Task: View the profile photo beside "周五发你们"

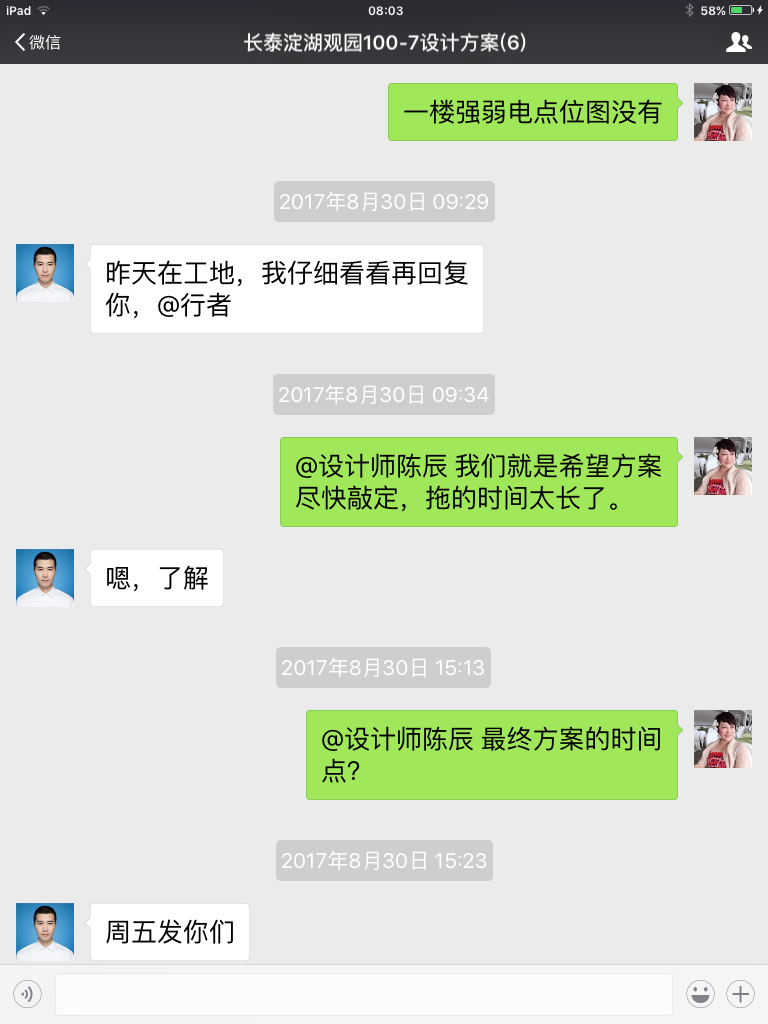Action: 45,932
